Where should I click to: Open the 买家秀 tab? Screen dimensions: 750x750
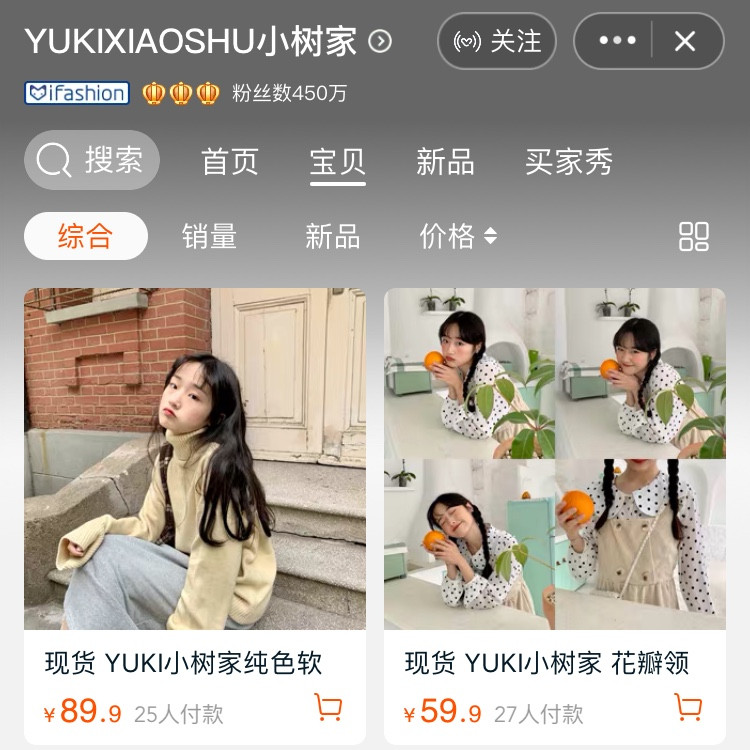click(568, 161)
